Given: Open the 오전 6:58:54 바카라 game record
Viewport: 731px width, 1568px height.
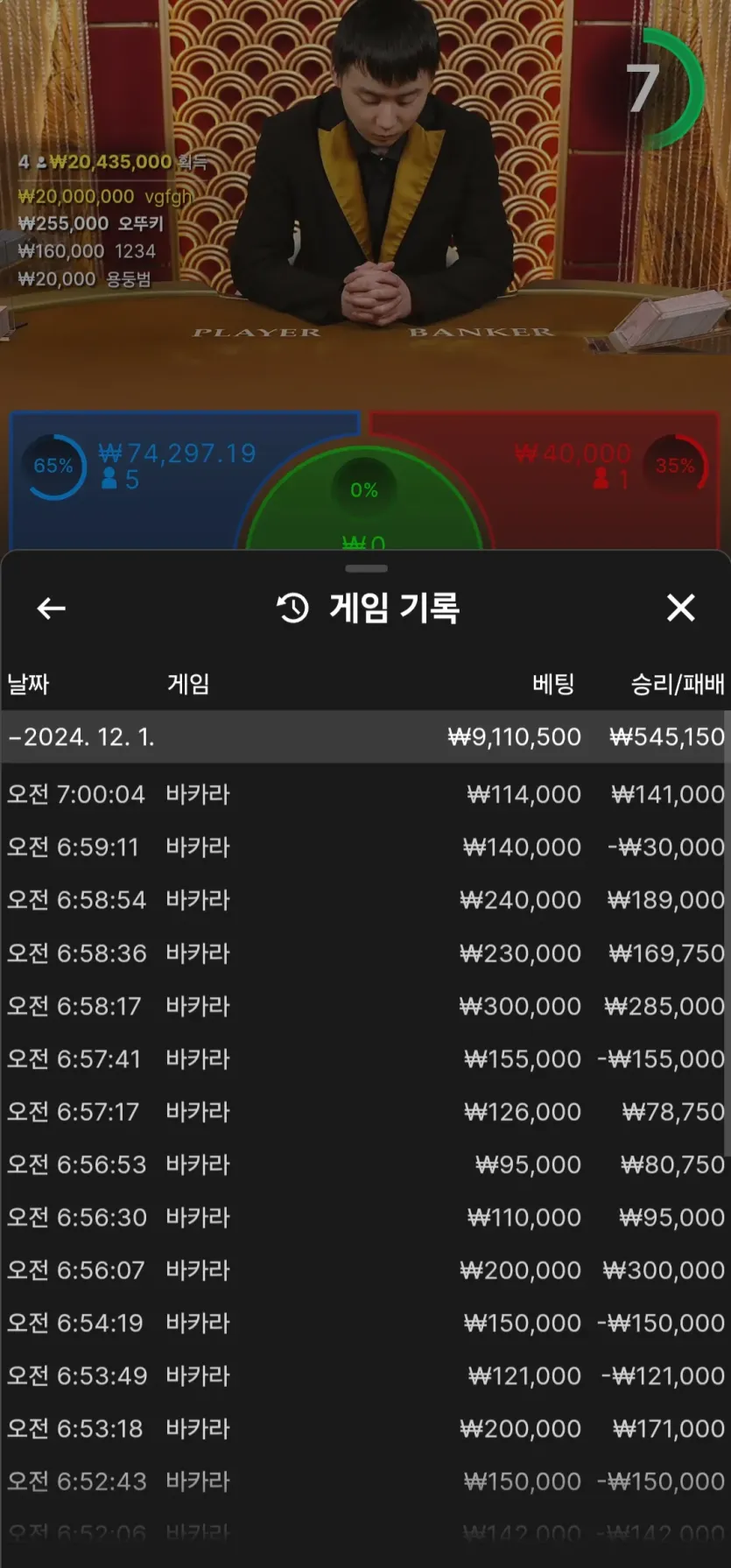Looking at the screenshot, I should point(365,900).
